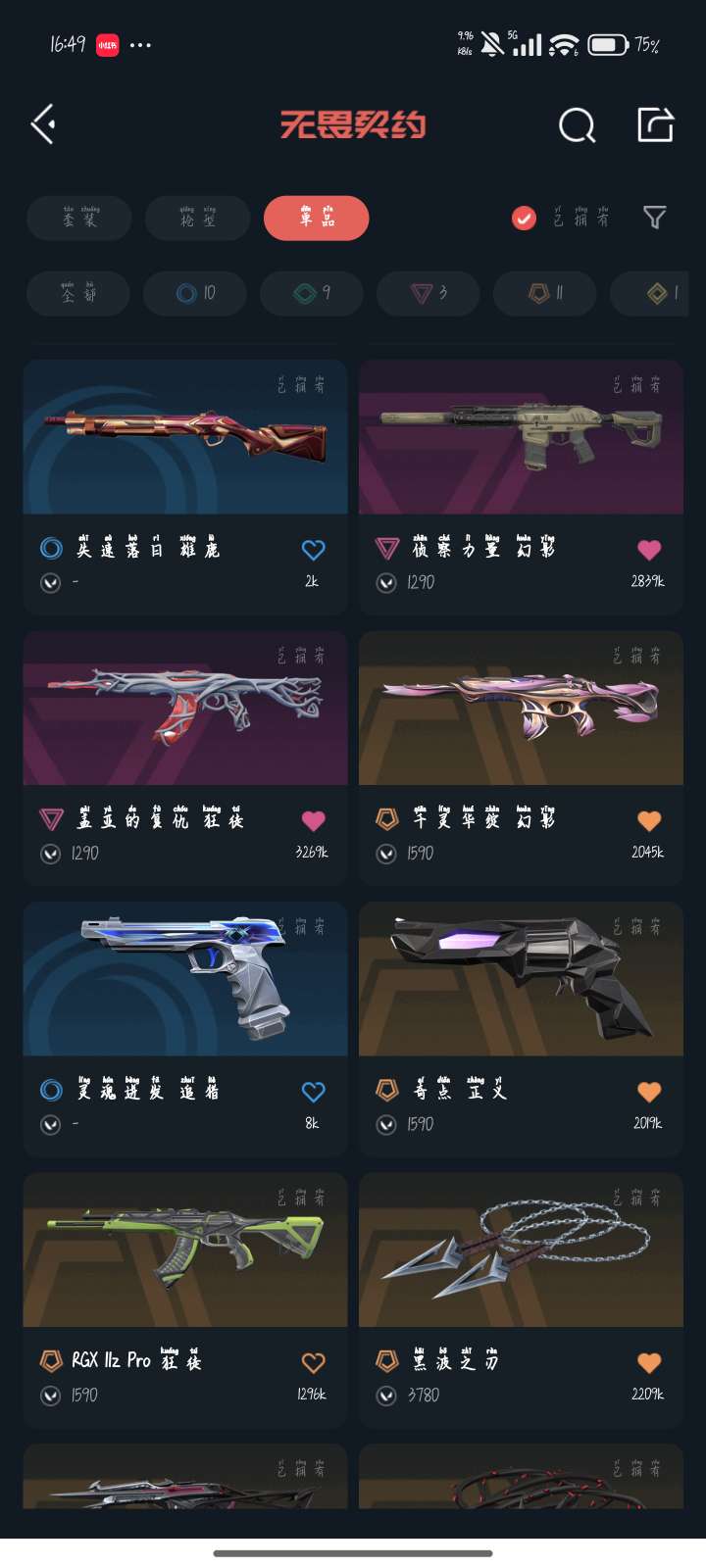Filter by pink triangle rarity chip 3
This screenshot has height=1568, width=706.
(429, 293)
